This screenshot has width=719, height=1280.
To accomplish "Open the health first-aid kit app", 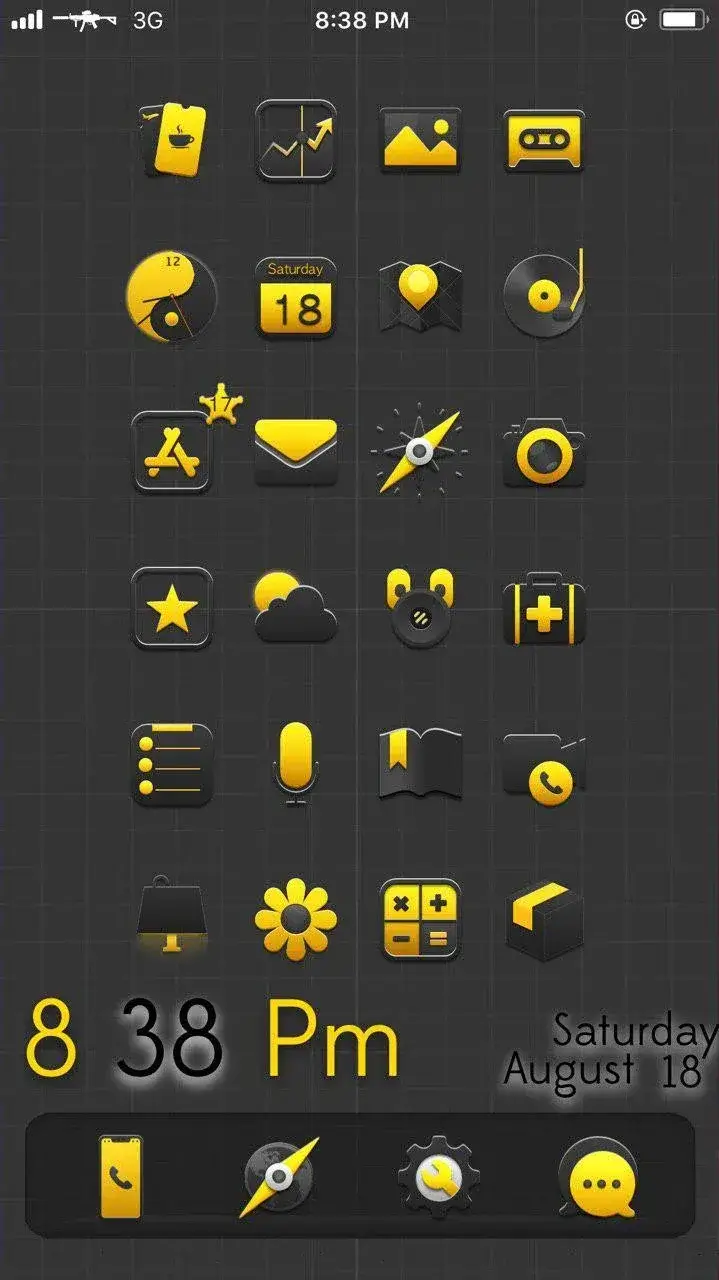I will 544,609.
